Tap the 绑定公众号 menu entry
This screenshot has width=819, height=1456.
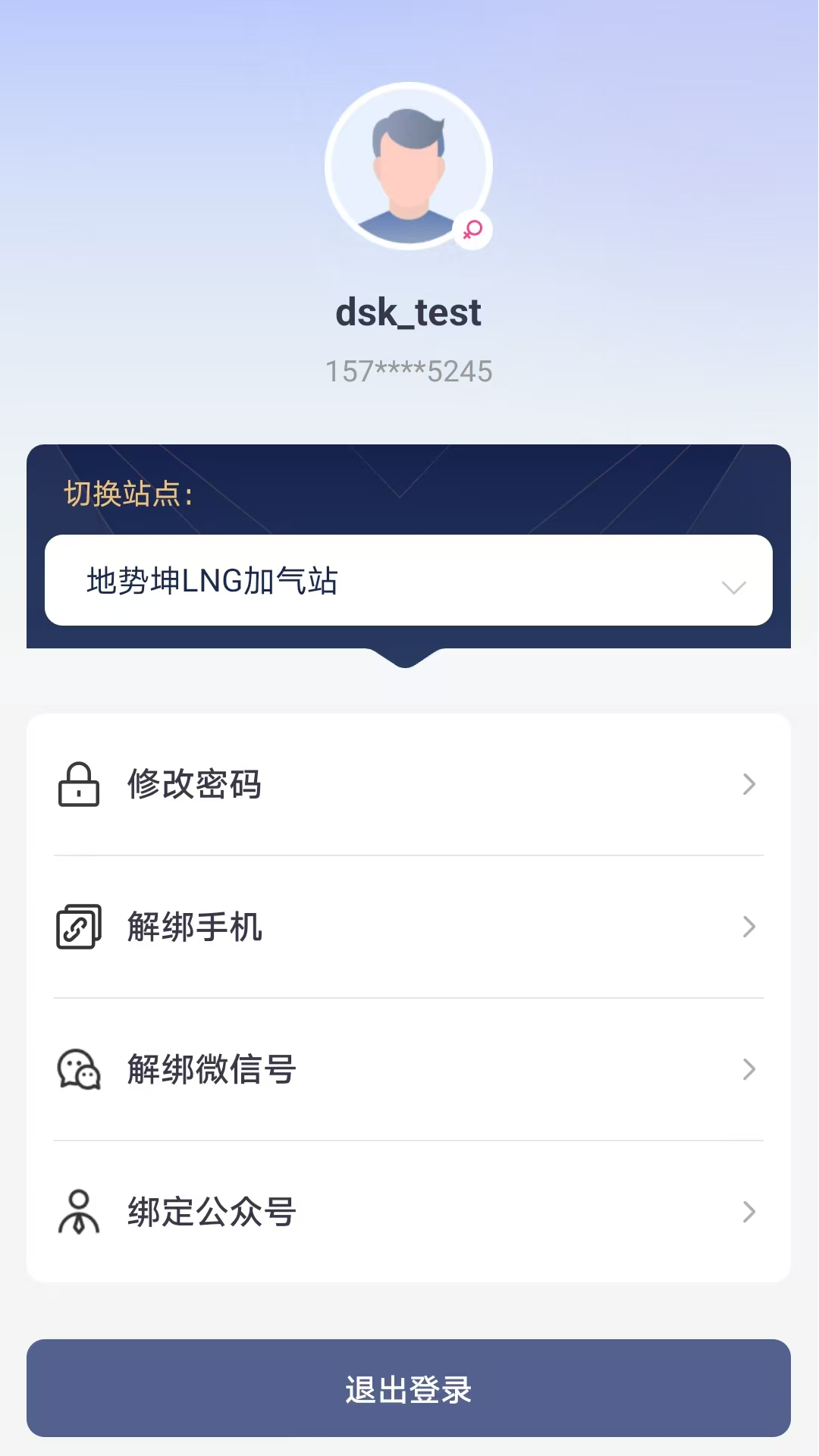[211, 1212]
